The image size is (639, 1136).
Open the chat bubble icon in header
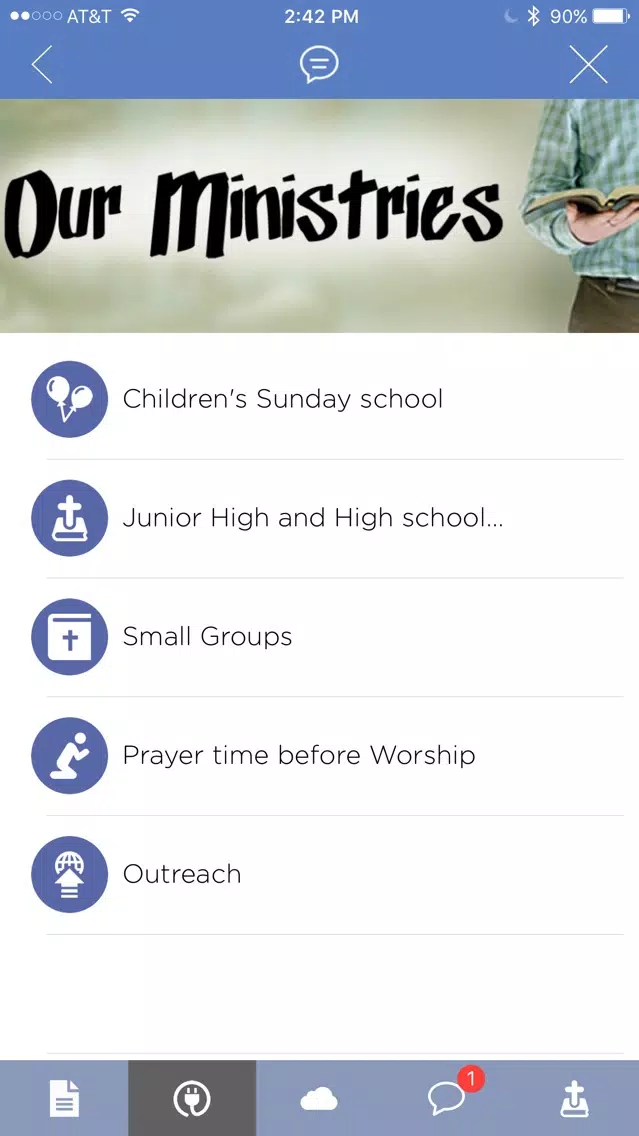point(320,64)
